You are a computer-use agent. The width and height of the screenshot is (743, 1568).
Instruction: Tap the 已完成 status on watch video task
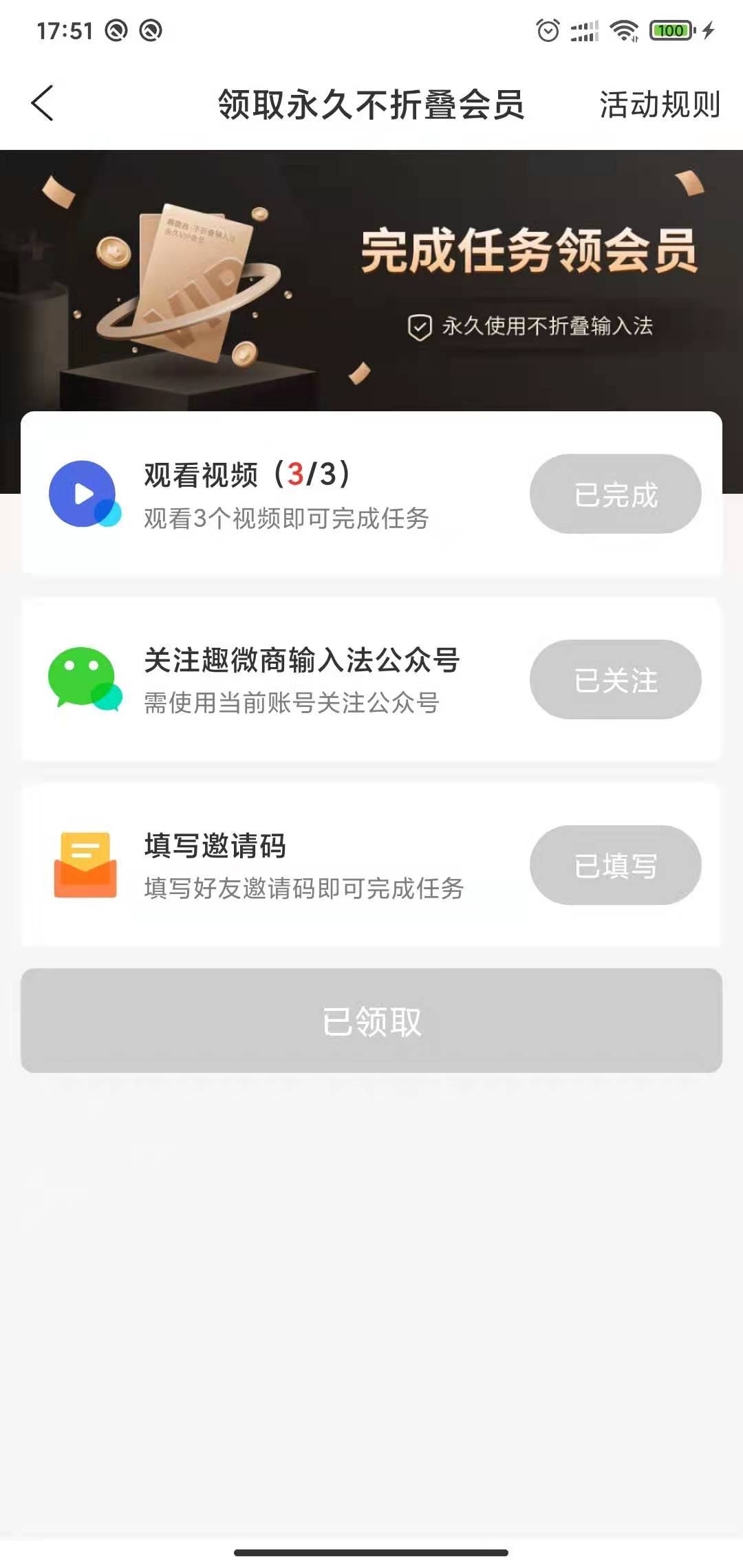[615, 493]
